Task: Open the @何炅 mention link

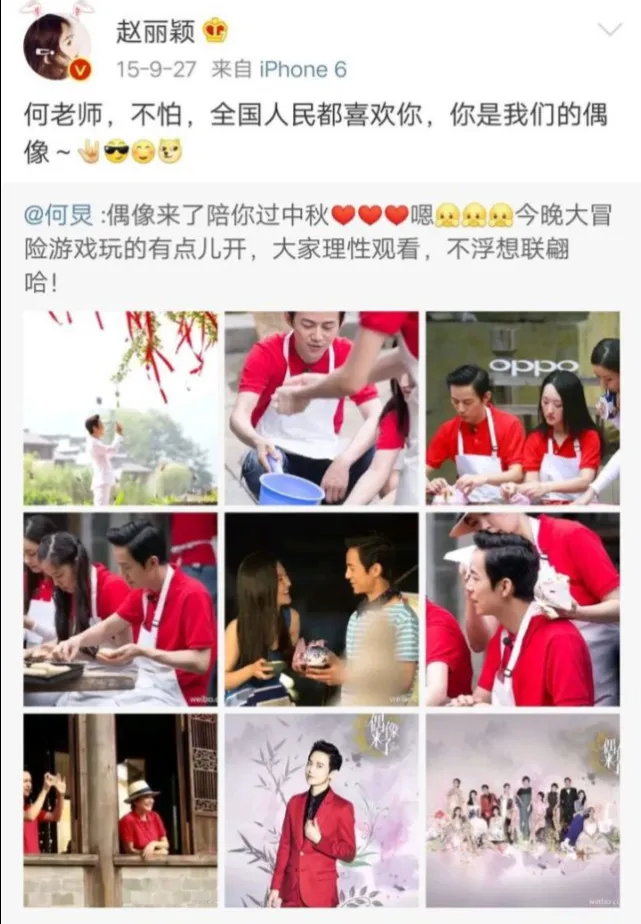Action: point(66,215)
